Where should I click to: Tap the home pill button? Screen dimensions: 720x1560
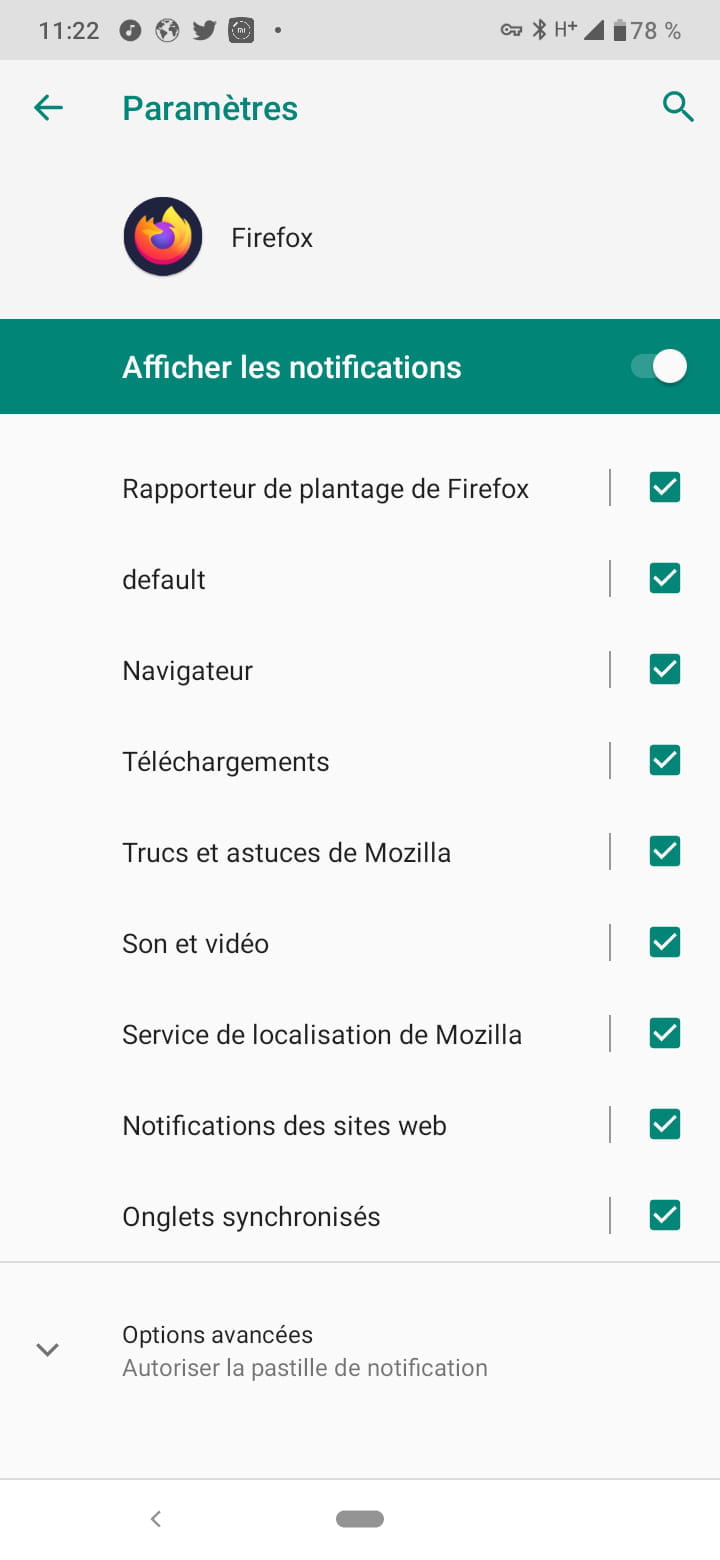click(360, 1519)
